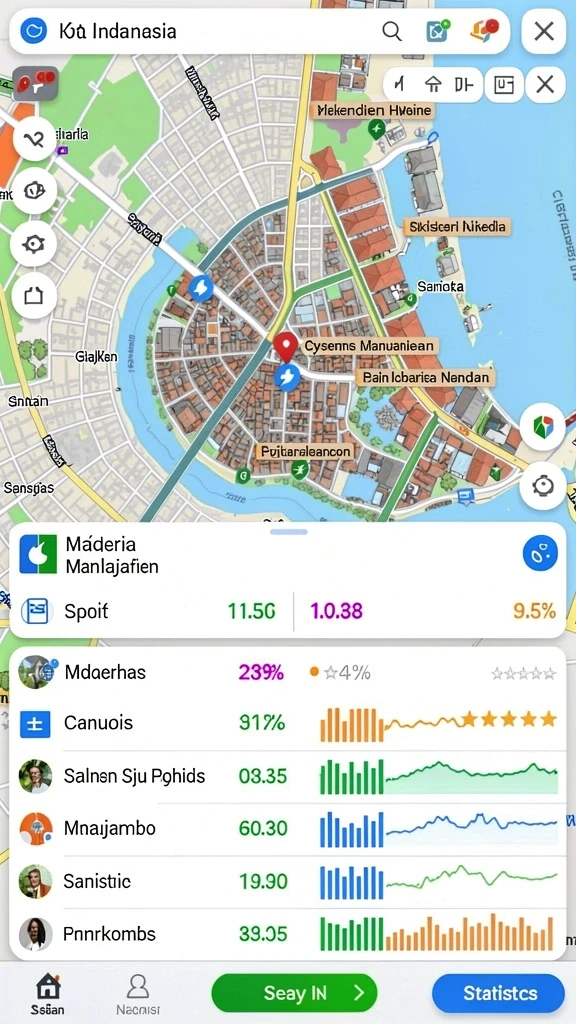The image size is (576, 1024).
Task: Open the layers square icon on the map toolbar
Action: (x=504, y=85)
